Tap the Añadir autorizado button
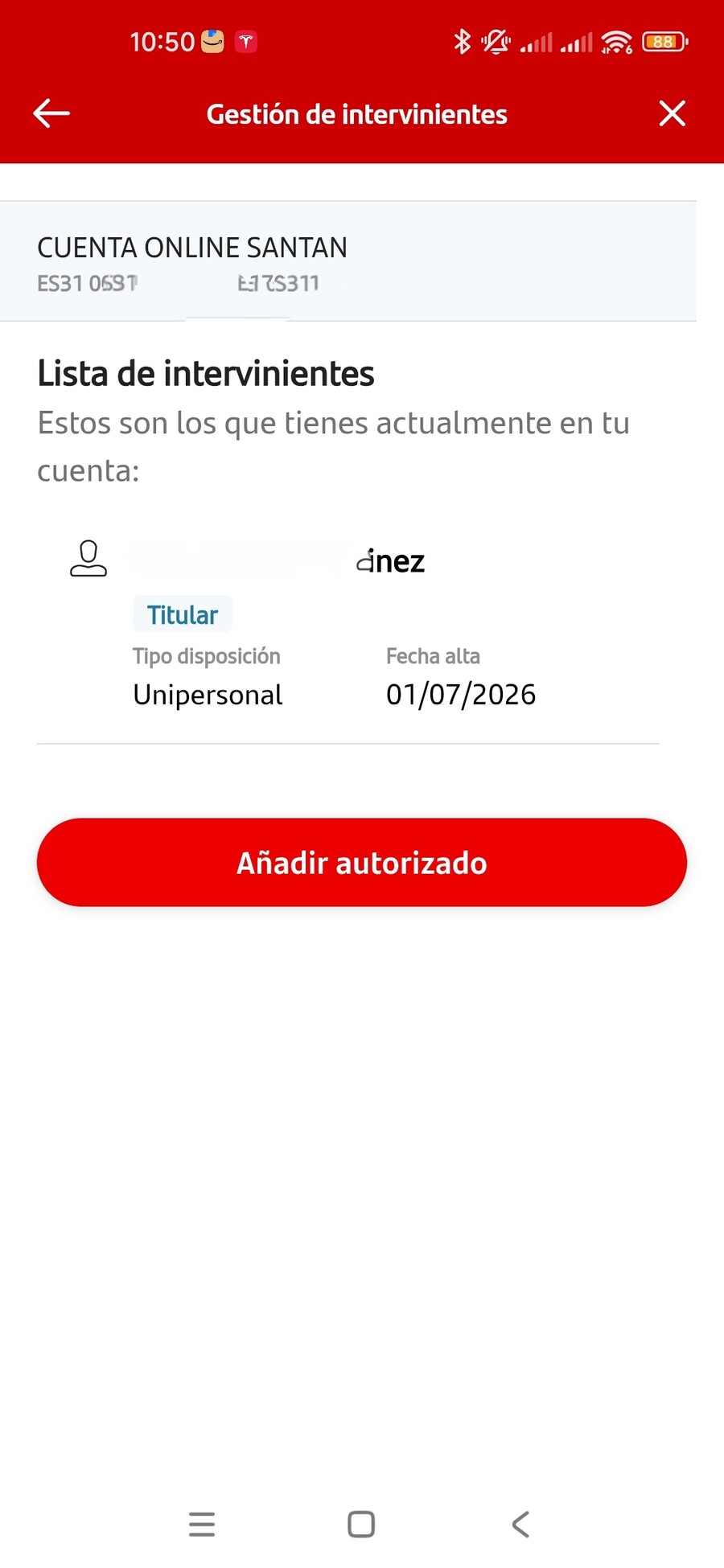This screenshot has width=724, height=1568. [x=362, y=863]
